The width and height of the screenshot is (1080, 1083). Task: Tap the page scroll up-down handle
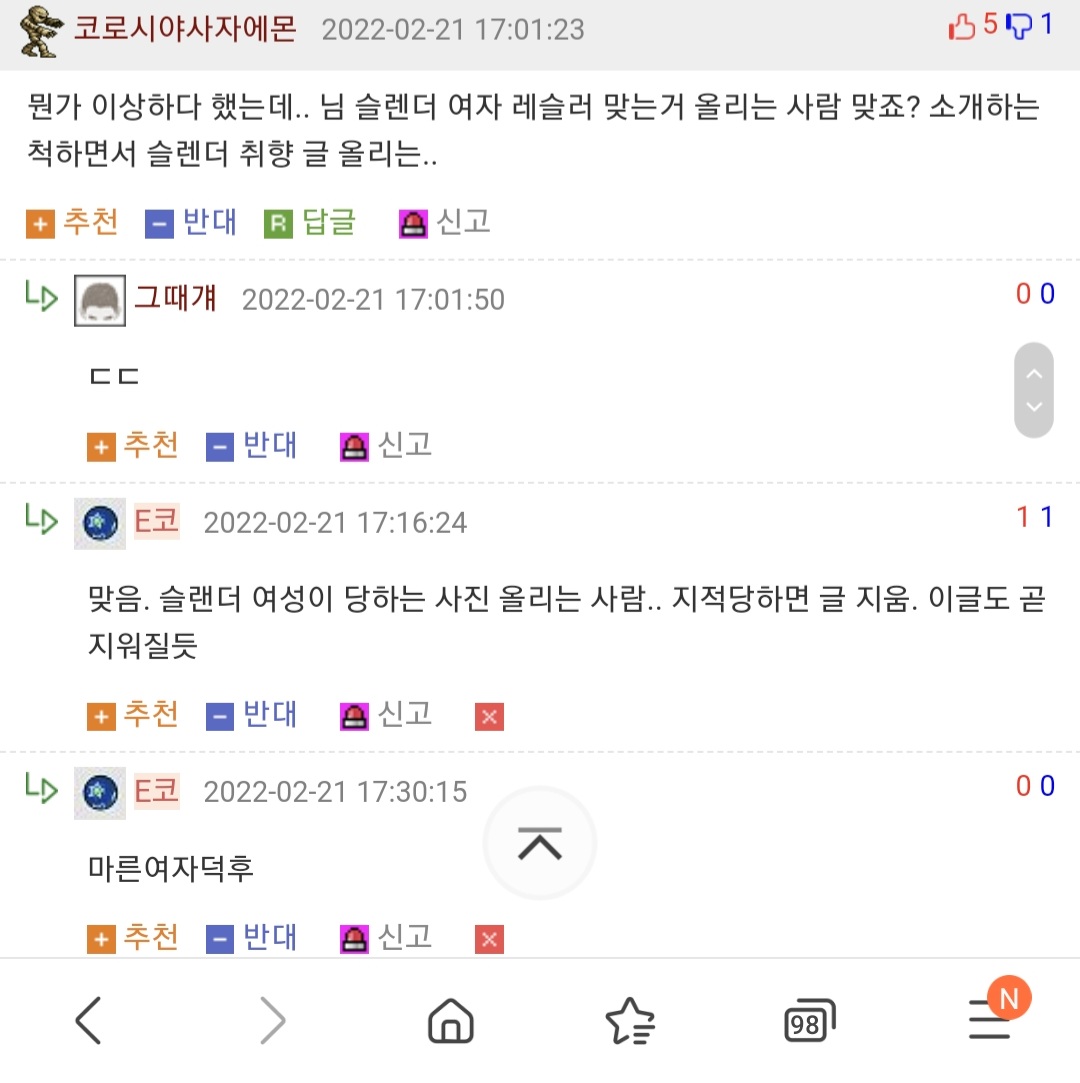pos(1034,390)
